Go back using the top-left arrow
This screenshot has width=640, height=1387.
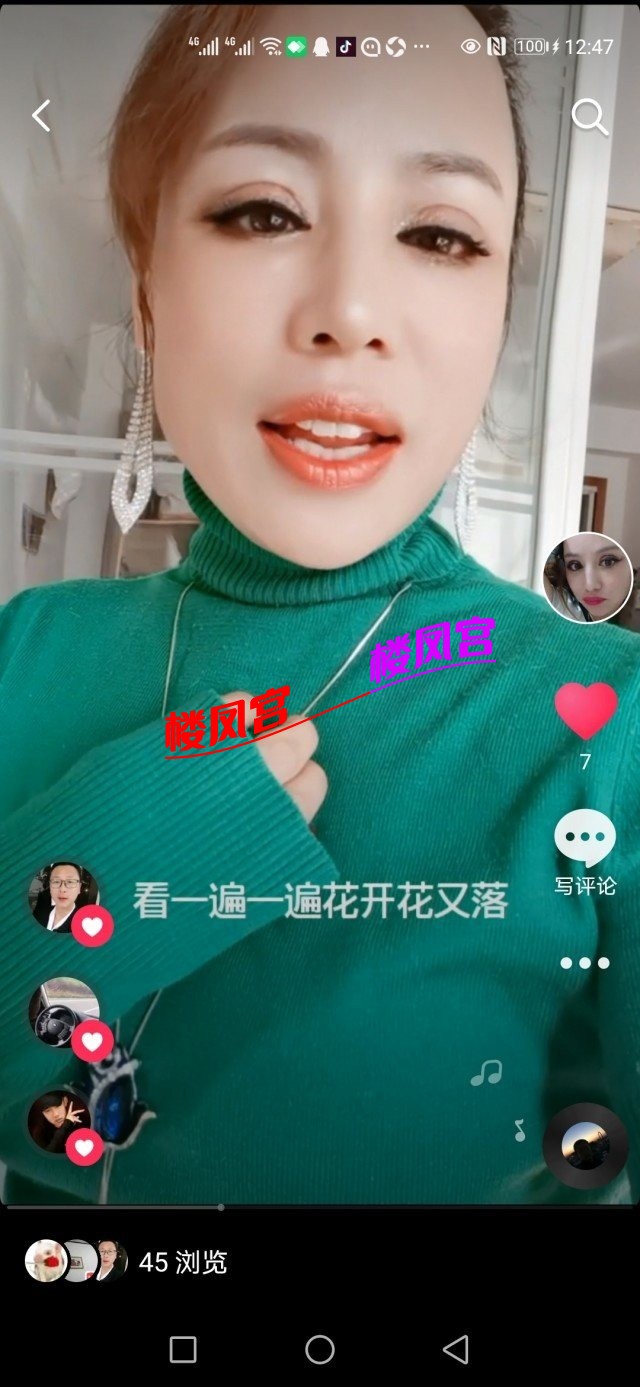[41, 117]
